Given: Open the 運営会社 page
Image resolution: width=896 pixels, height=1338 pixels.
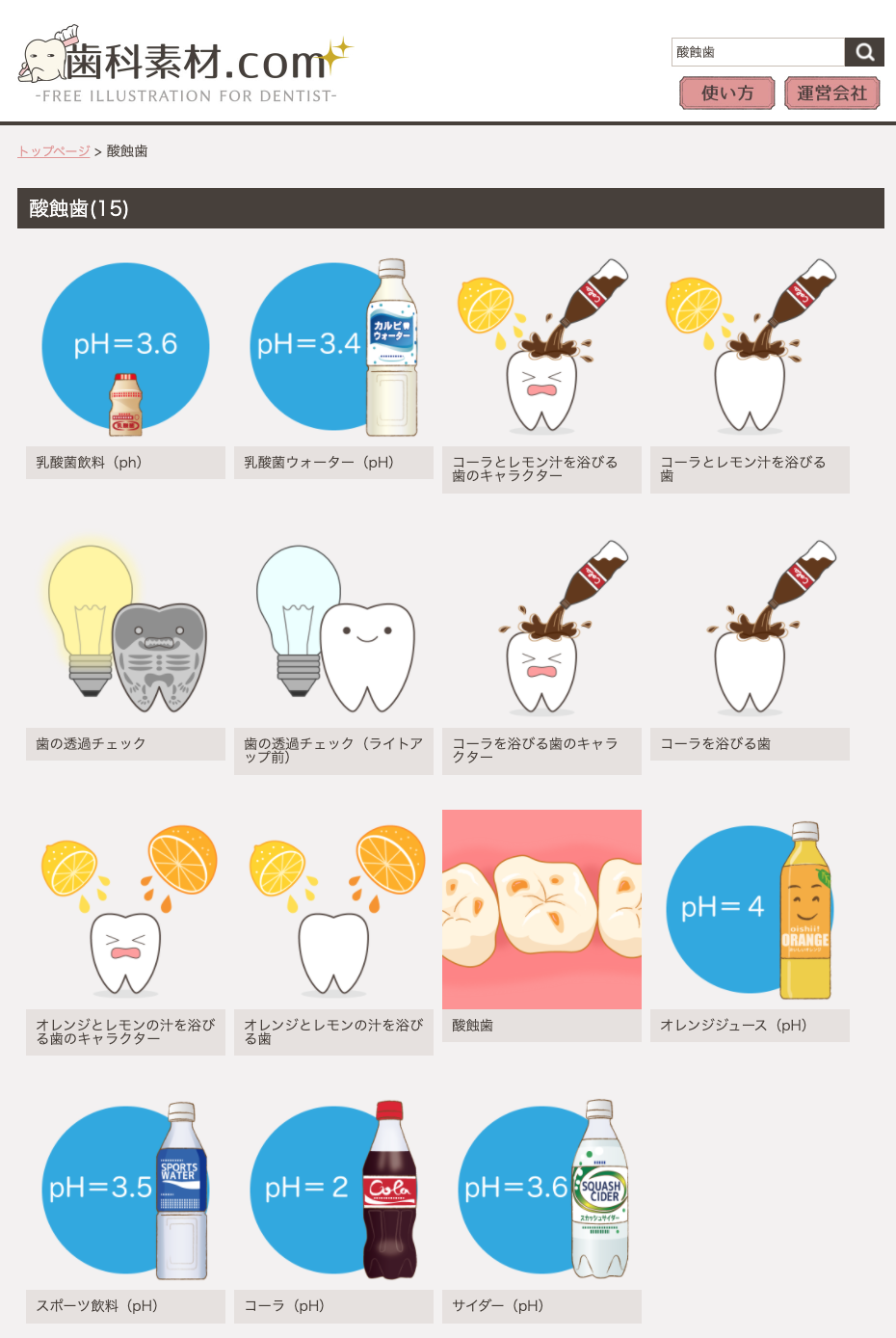Looking at the screenshot, I should [831, 94].
